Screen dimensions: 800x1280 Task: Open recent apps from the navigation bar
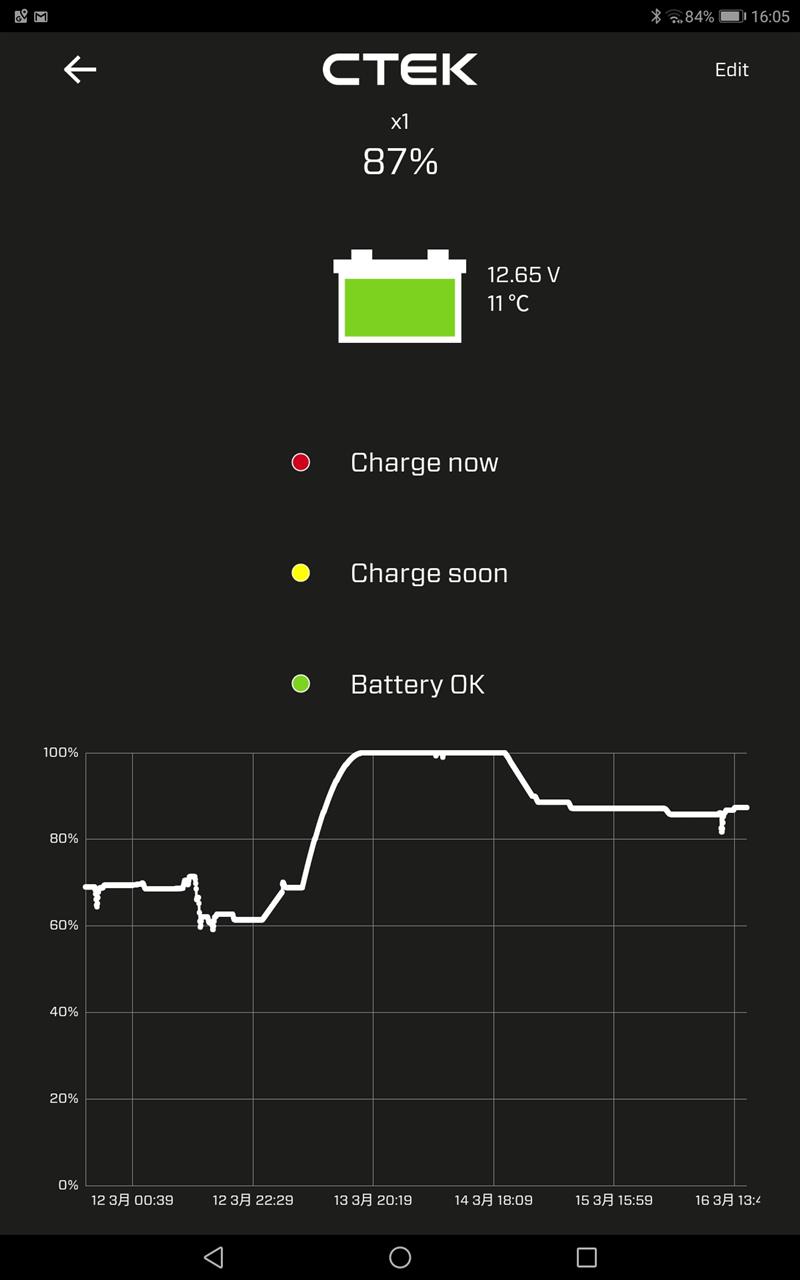tap(587, 1257)
